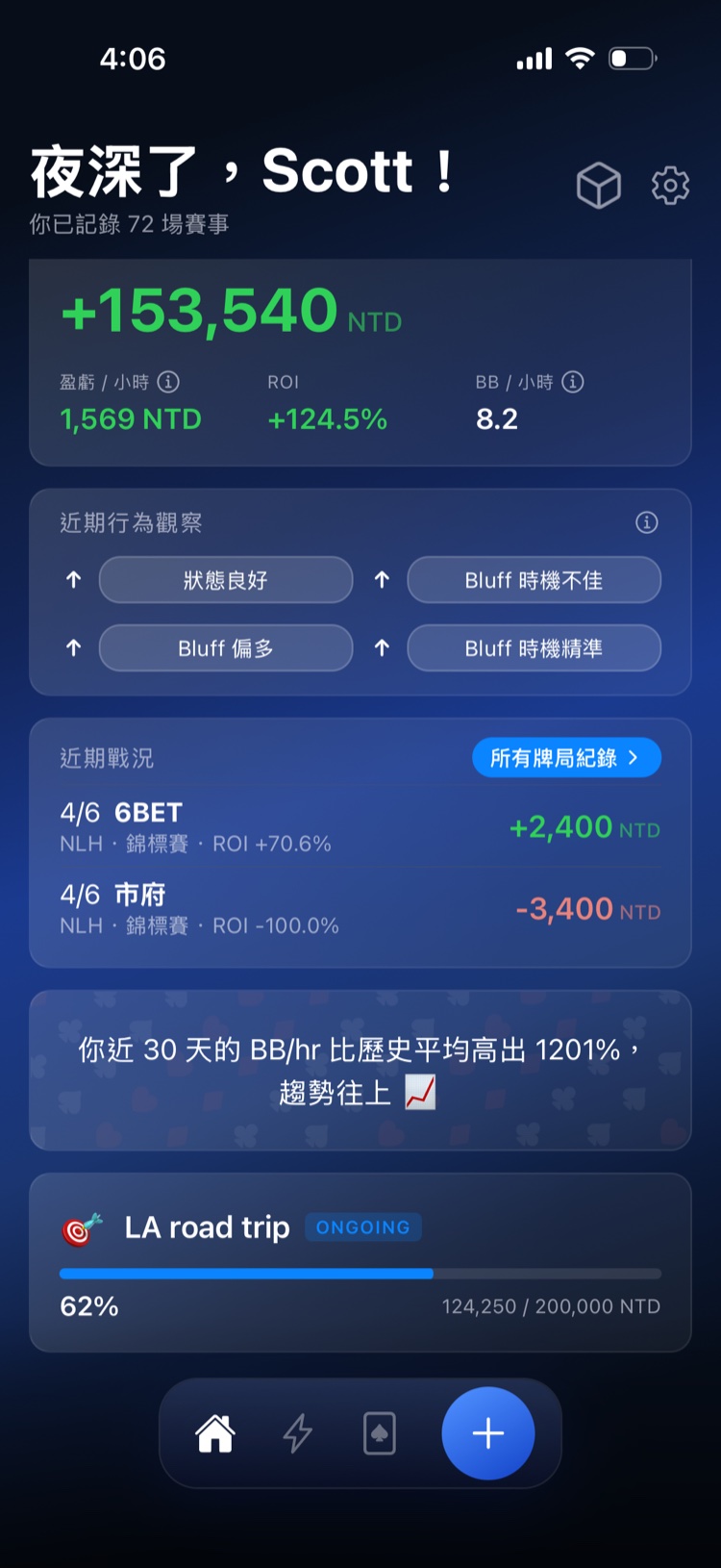Select the Bluff 時機精準 chip
The width and height of the screenshot is (721, 1568).
(x=534, y=647)
